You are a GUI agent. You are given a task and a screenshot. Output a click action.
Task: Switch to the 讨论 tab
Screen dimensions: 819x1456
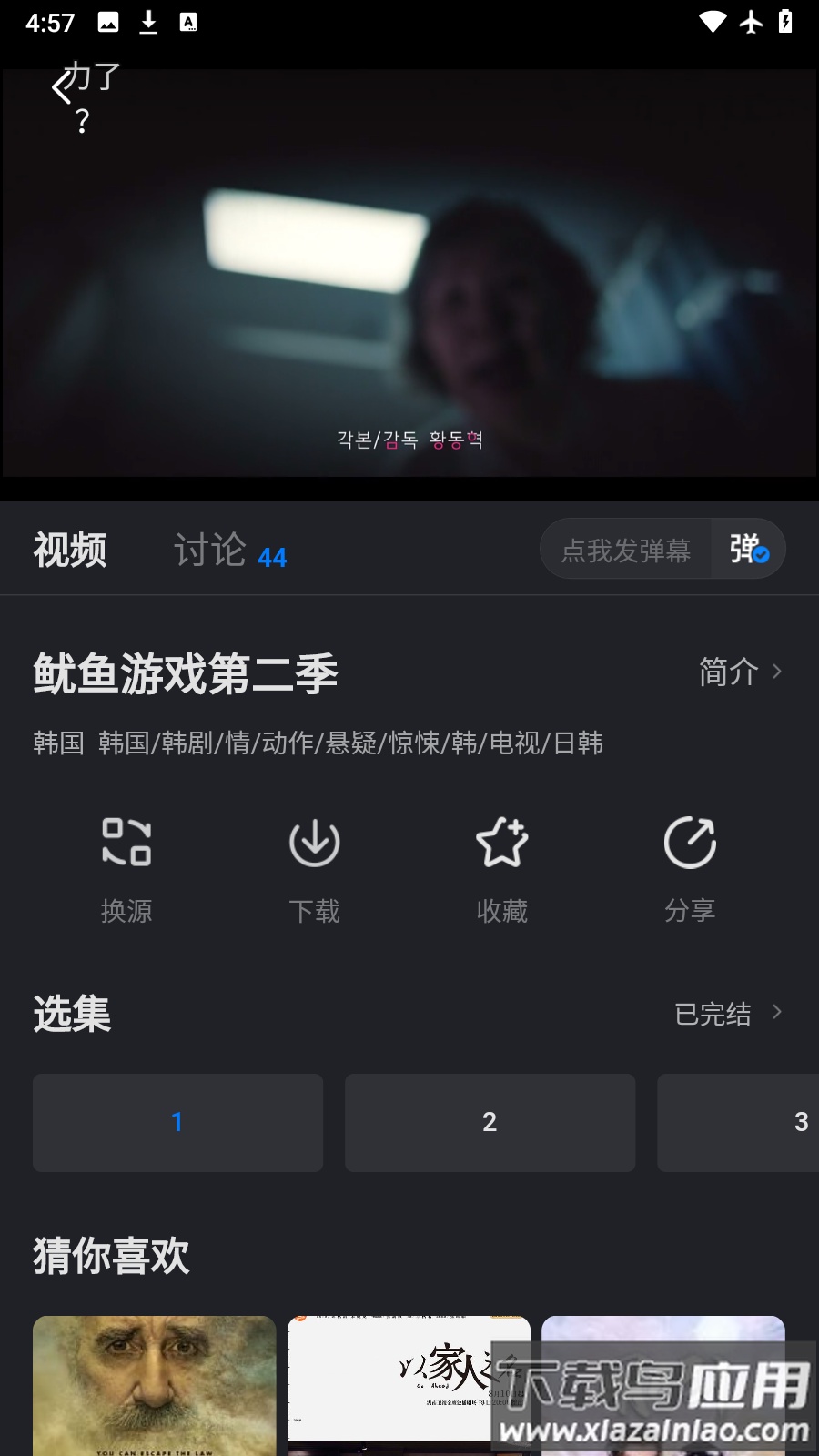229,551
